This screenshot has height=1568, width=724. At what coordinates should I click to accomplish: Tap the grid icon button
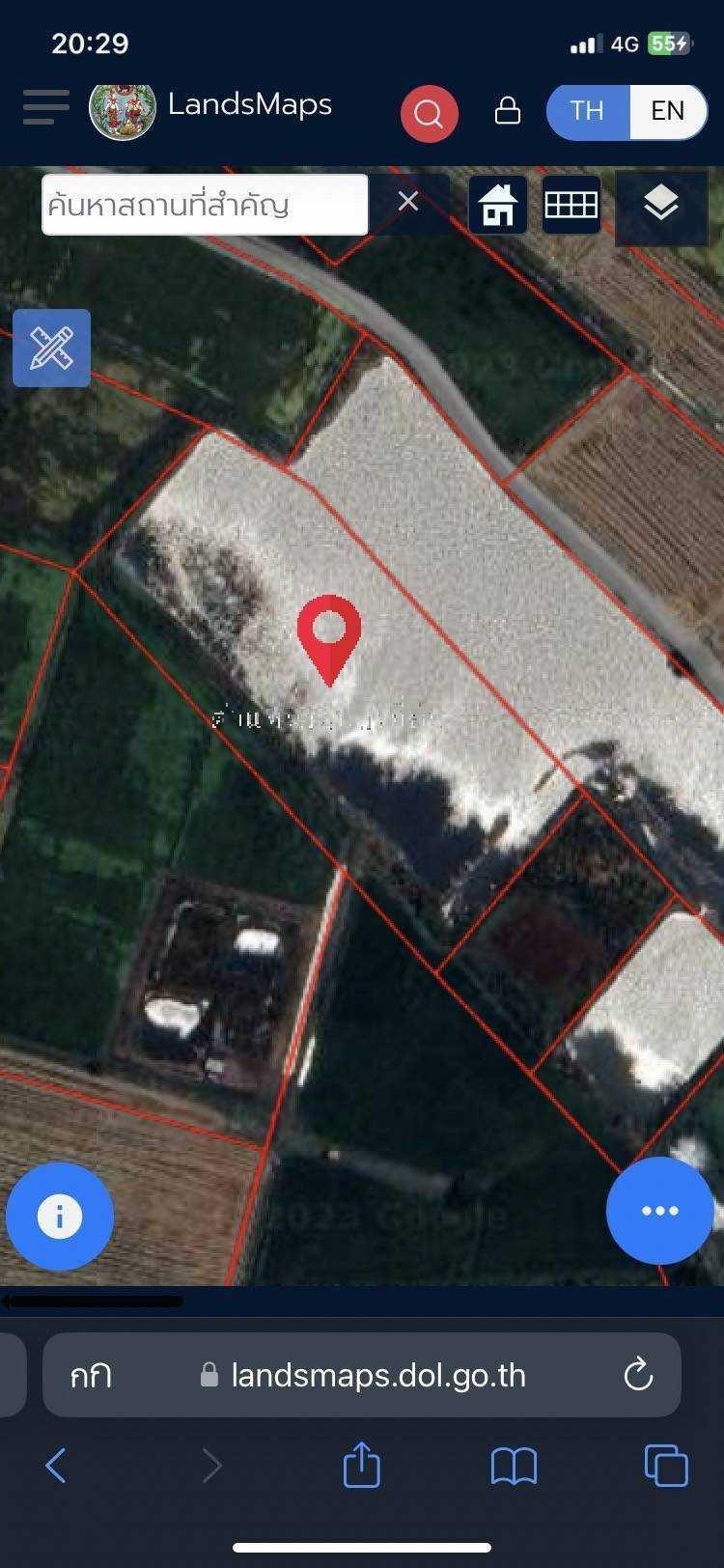click(571, 205)
